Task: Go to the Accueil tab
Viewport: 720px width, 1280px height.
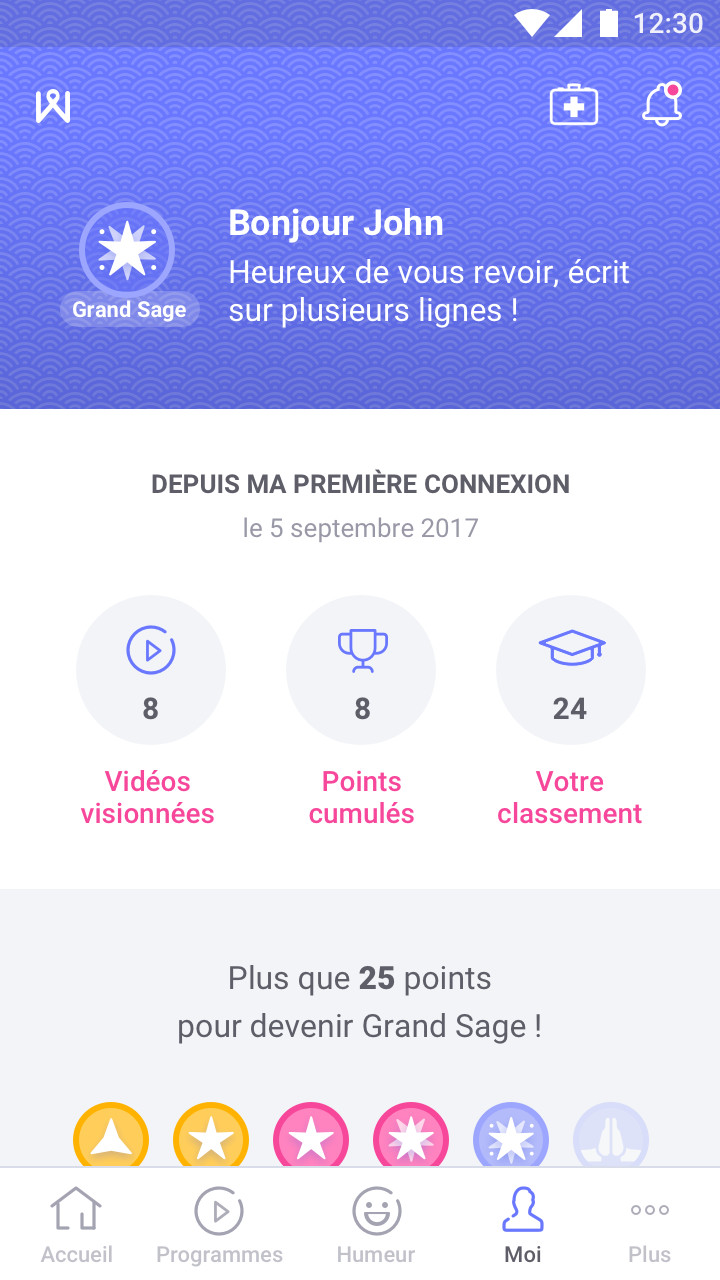Action: point(76,1225)
